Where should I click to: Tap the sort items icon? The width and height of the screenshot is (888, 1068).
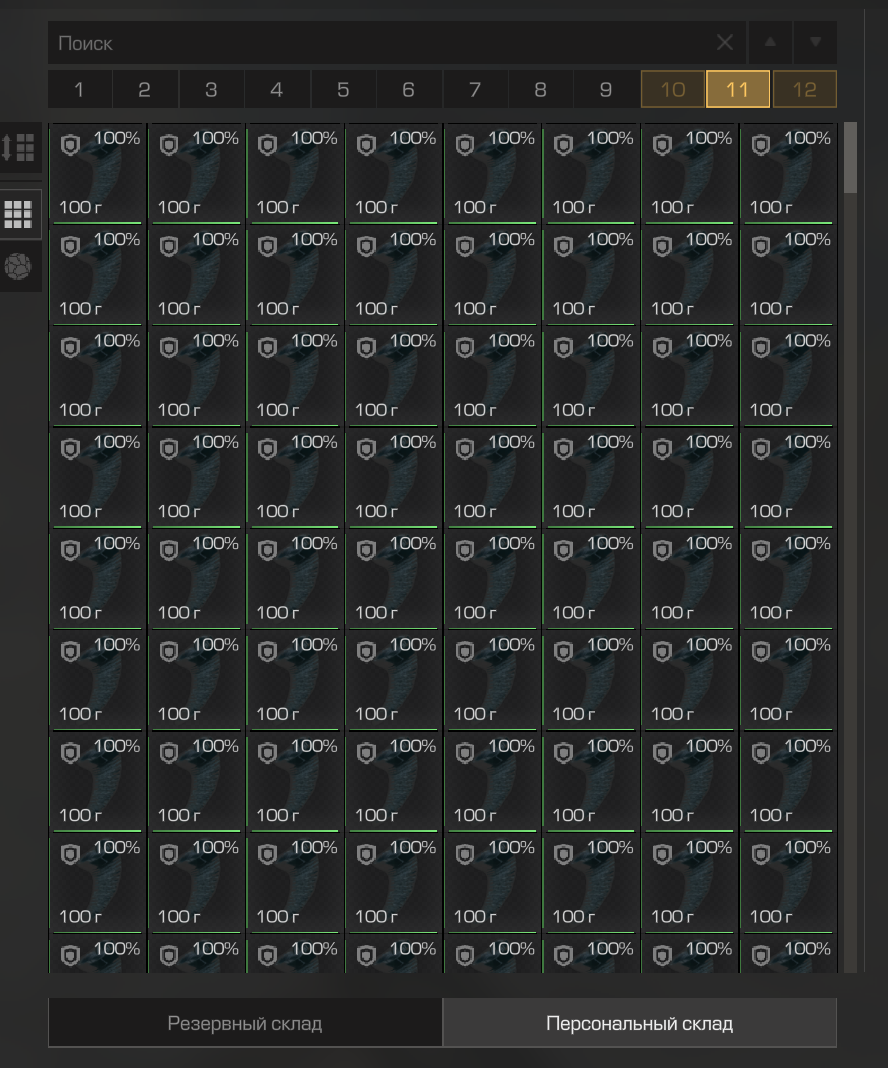pyautogui.click(x=20, y=148)
